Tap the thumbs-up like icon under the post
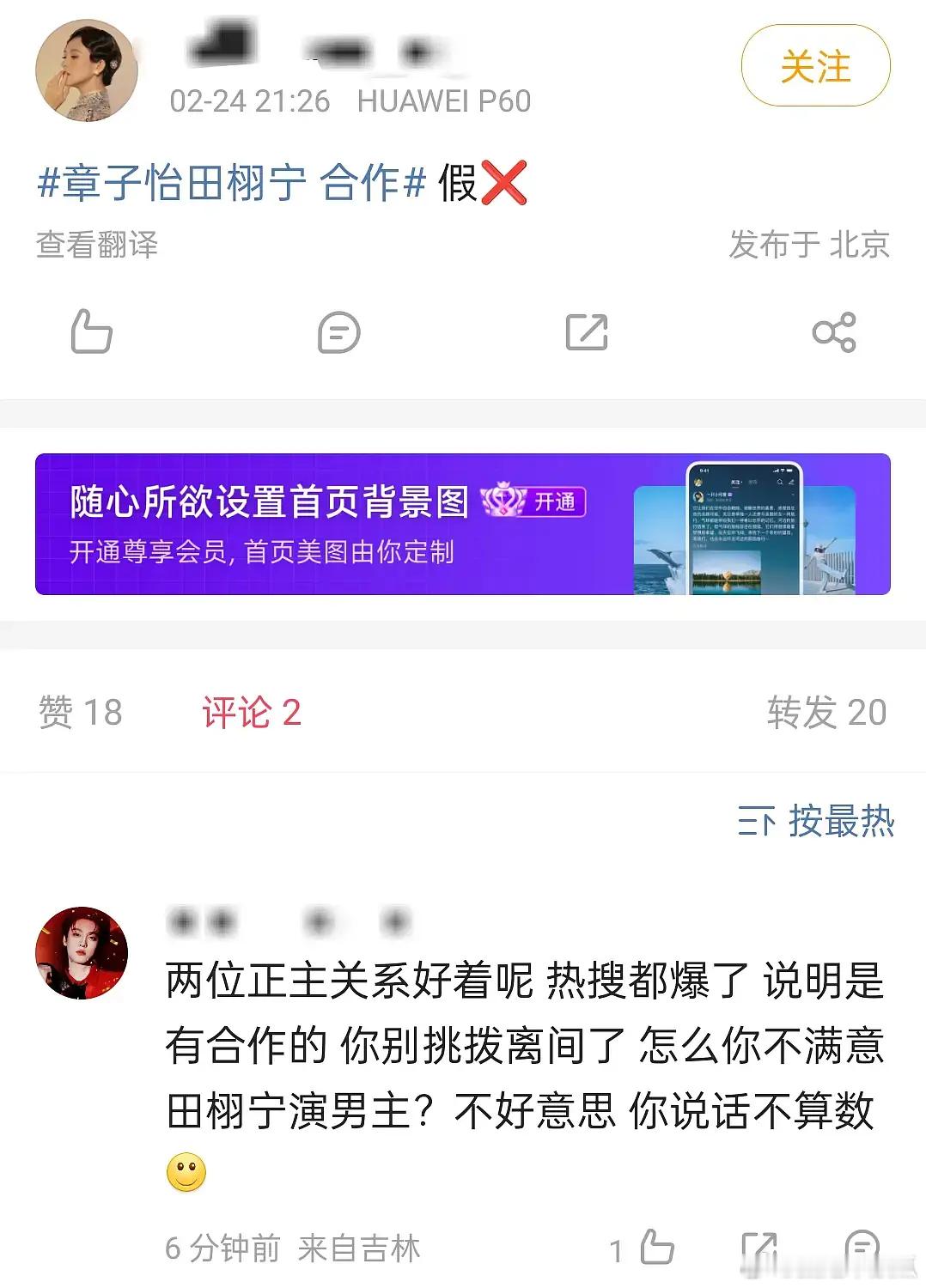Image resolution: width=926 pixels, height=1288 pixels. [x=92, y=333]
